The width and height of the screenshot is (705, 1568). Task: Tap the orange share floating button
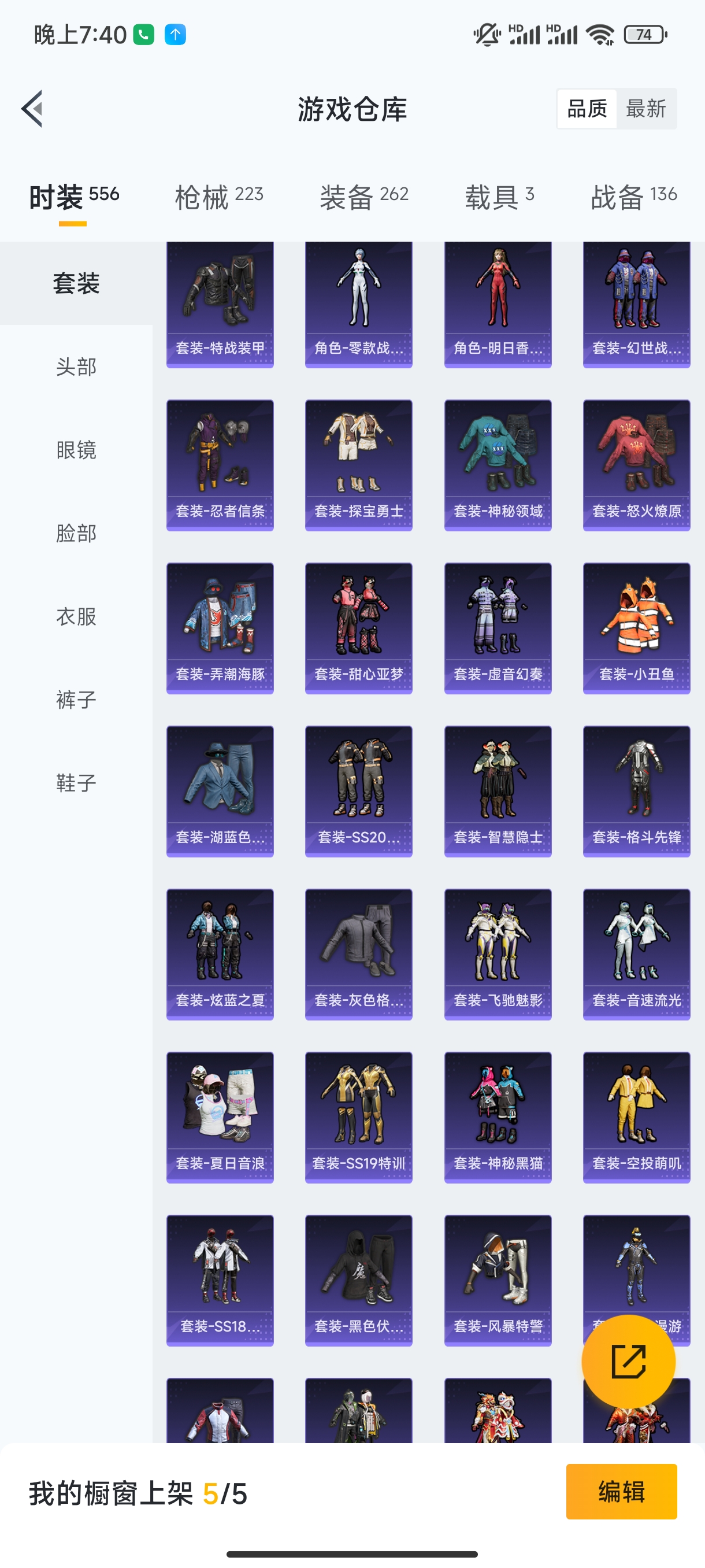coord(628,1362)
